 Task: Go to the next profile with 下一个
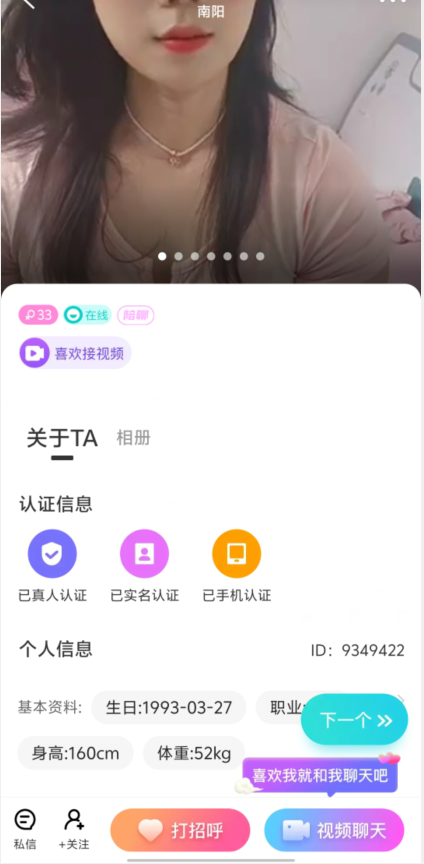coord(355,720)
